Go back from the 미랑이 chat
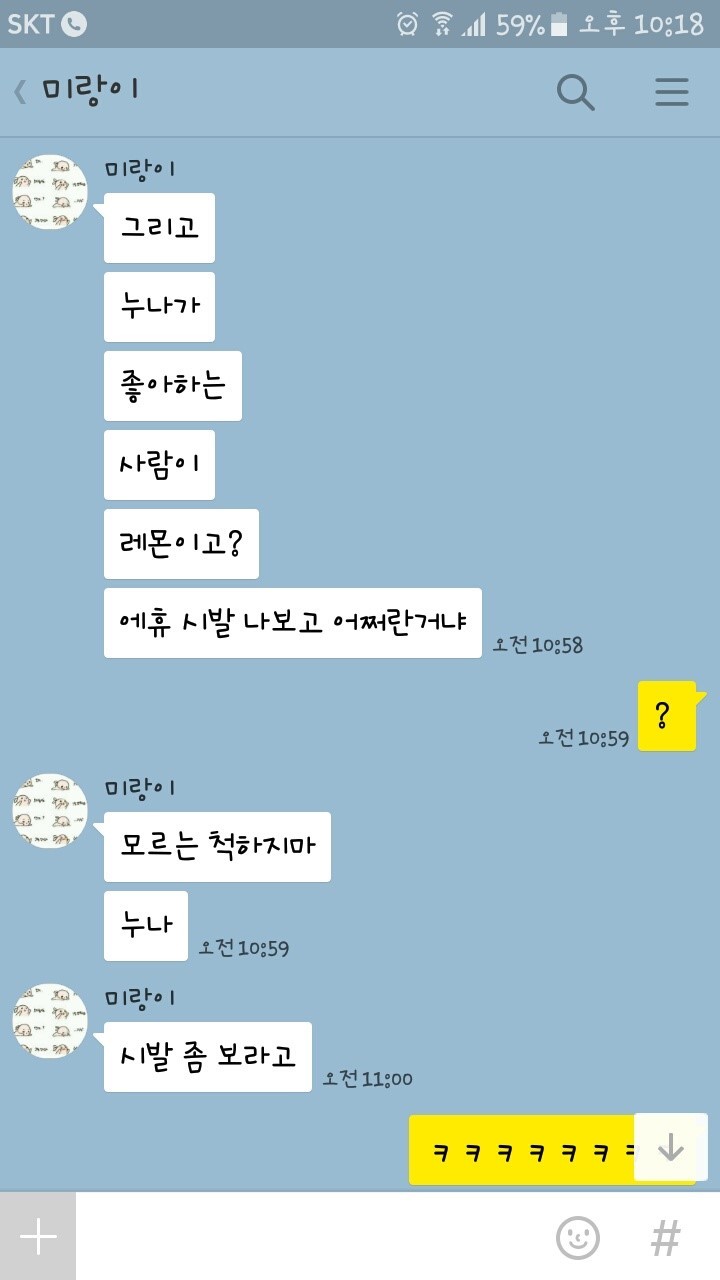720x1280 pixels. click(20, 92)
